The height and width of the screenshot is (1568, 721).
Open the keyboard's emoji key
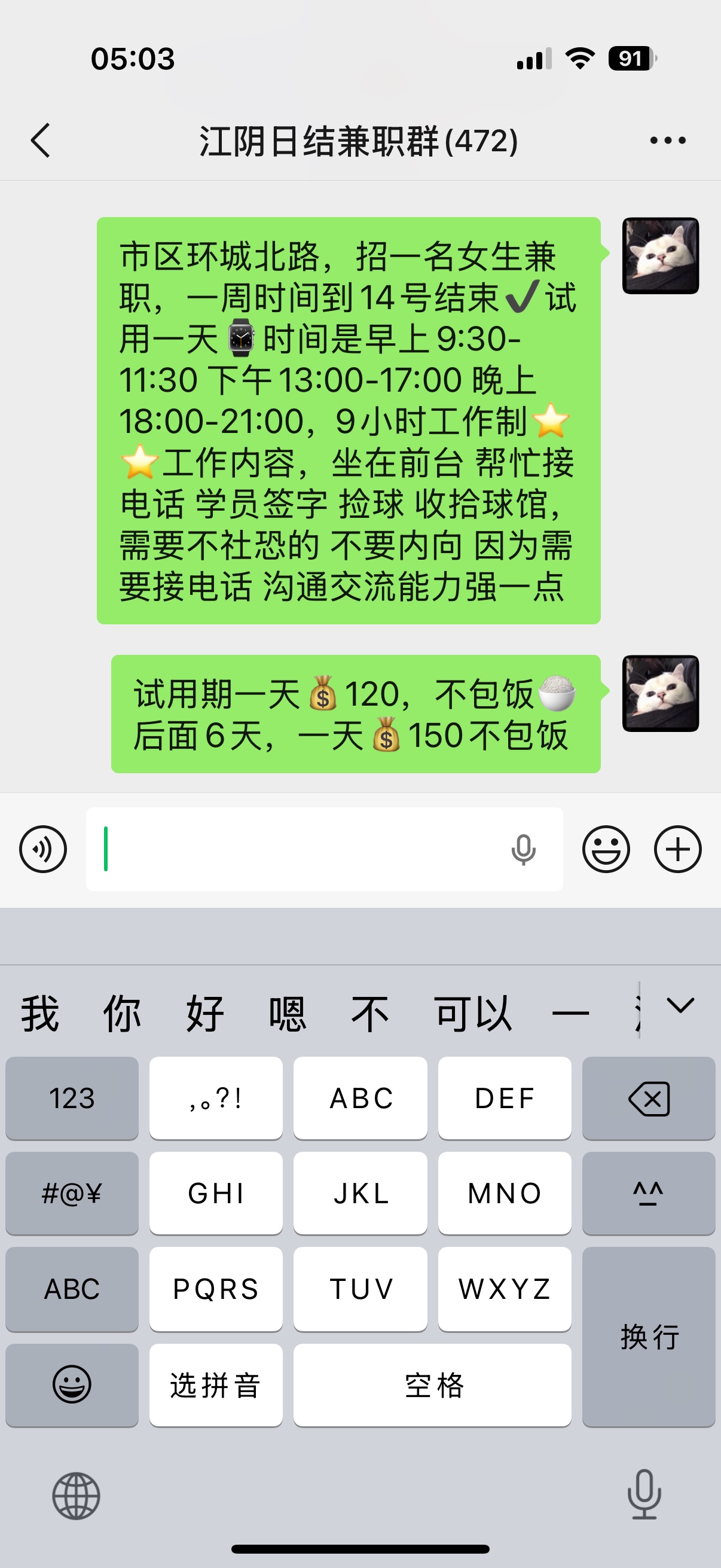coord(72,1386)
